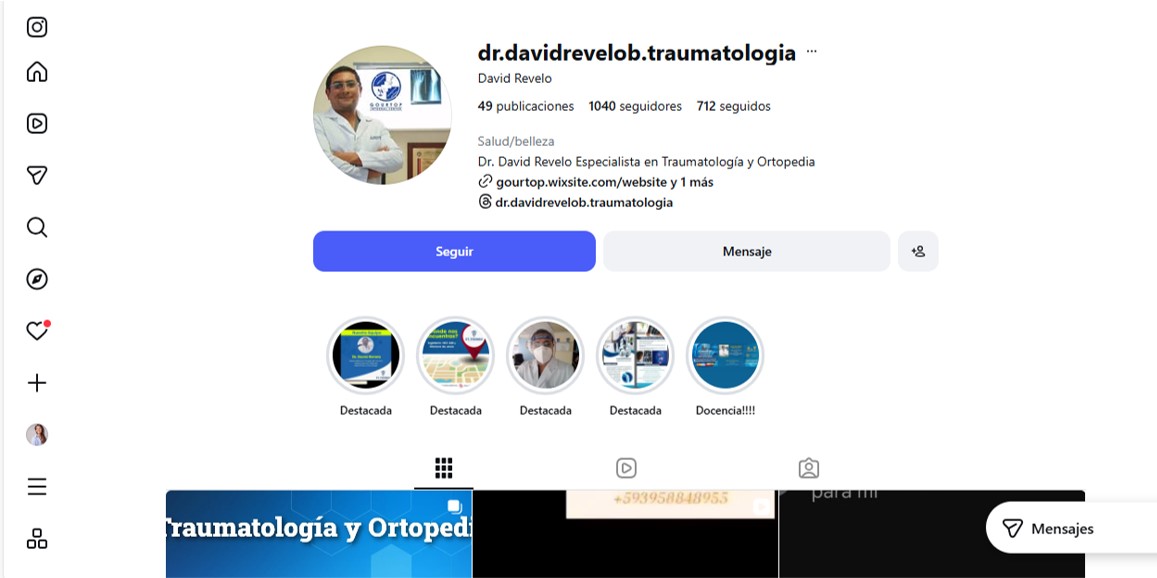The height and width of the screenshot is (578, 1157).
Task: Follow dr.davidrevelob.traumatologia with the Seguir button
Action: coord(454,251)
